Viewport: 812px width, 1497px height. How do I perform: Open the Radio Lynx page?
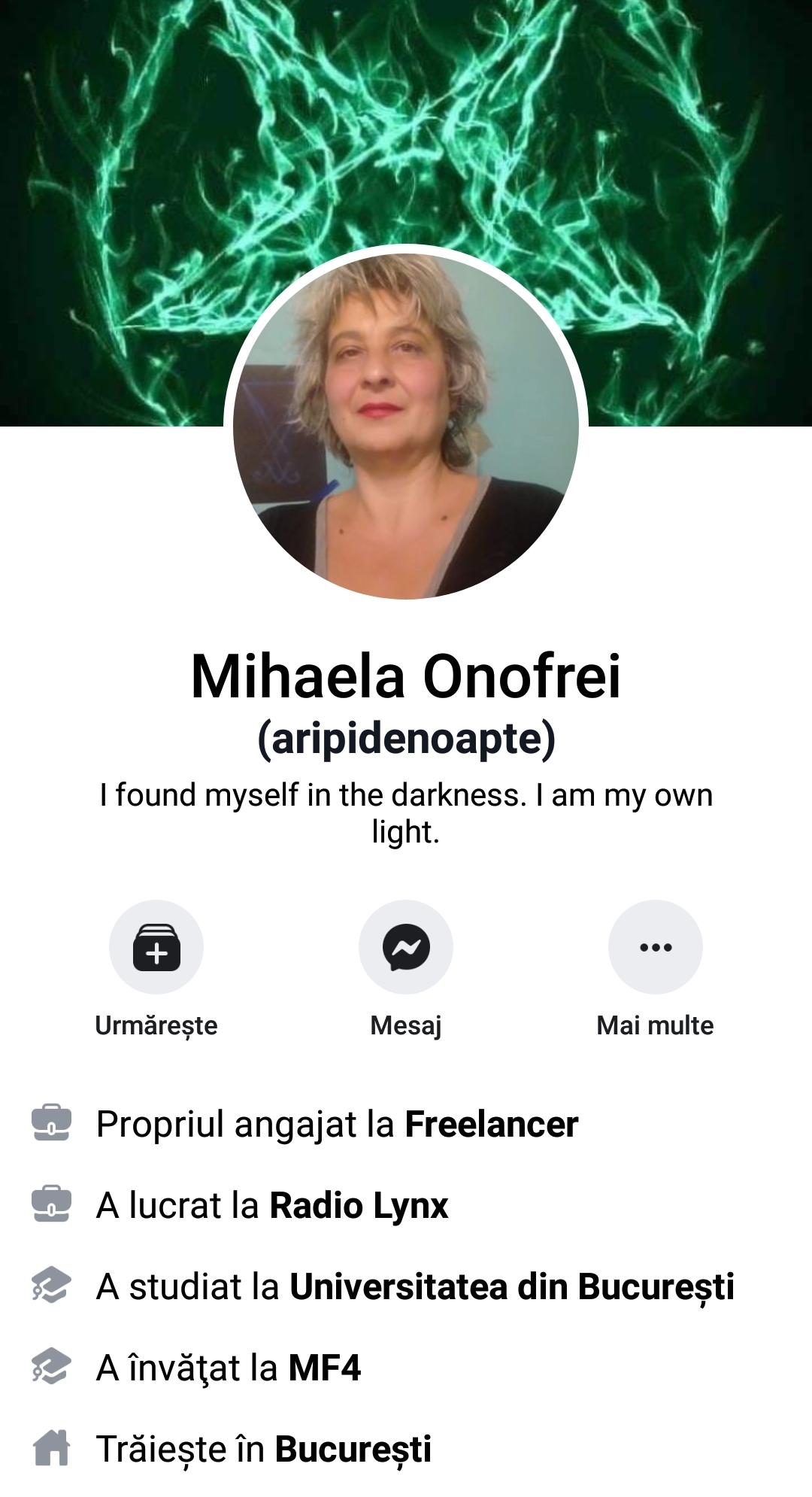click(359, 1206)
